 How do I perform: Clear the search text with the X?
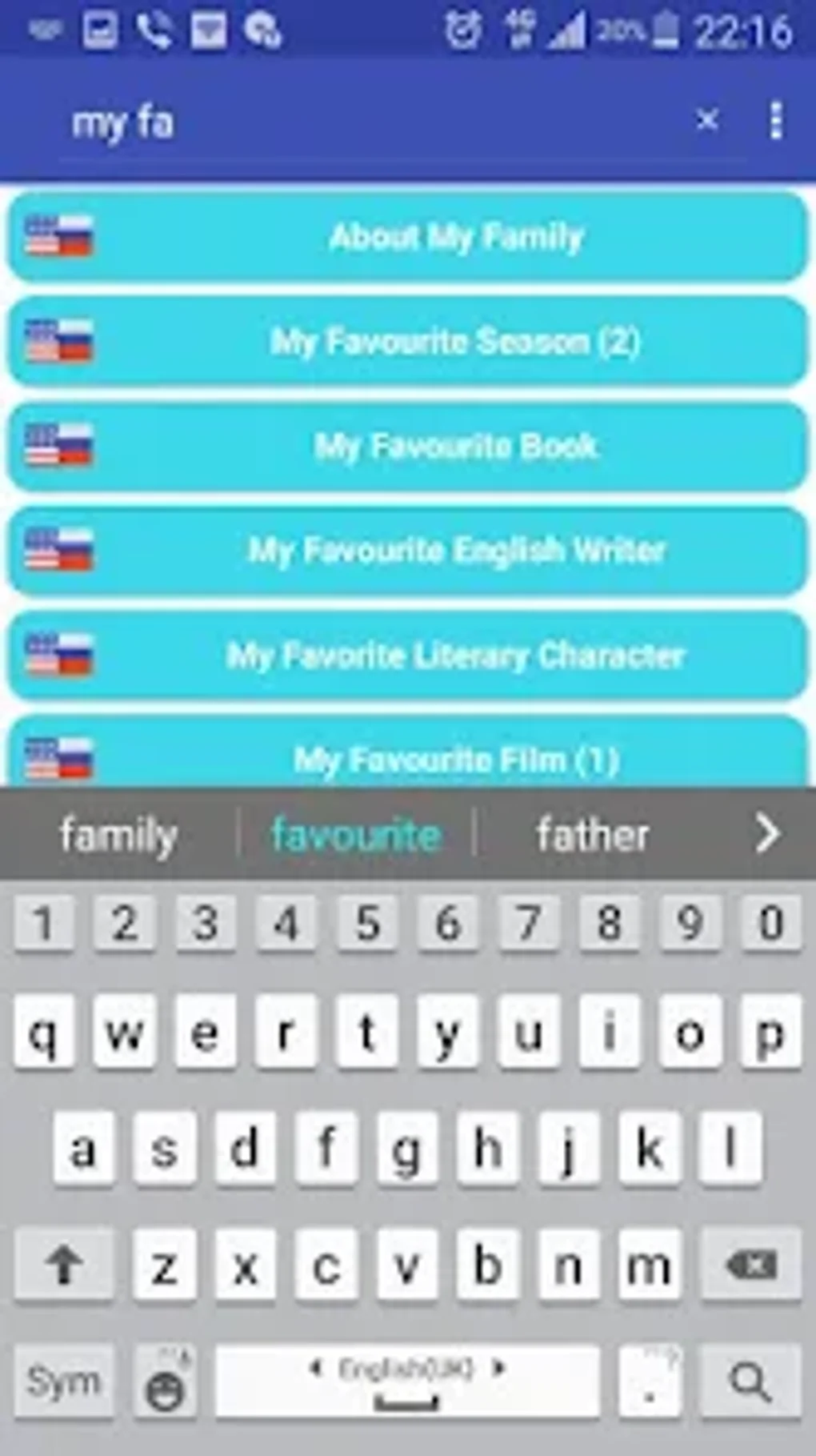[x=706, y=121]
